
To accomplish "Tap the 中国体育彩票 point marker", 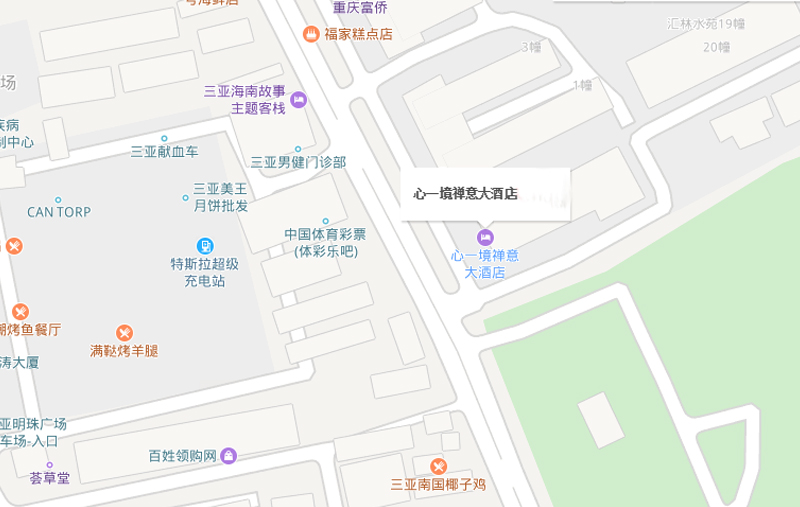I will (325, 221).
